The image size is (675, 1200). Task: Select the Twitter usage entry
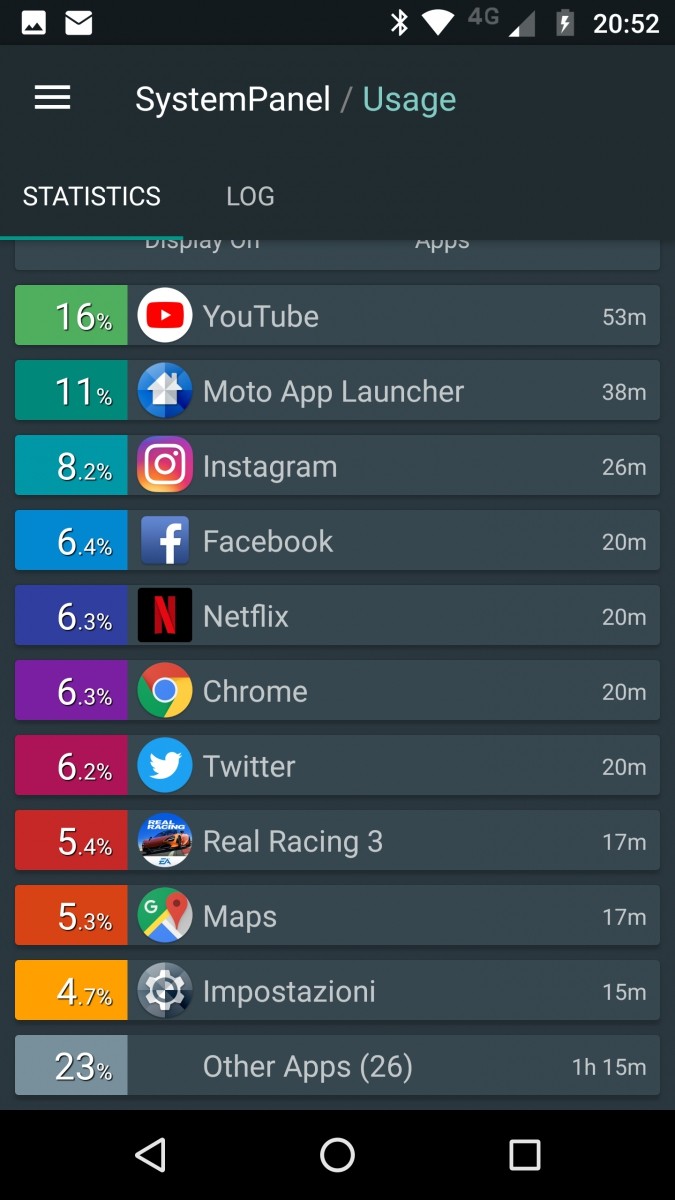(337, 766)
